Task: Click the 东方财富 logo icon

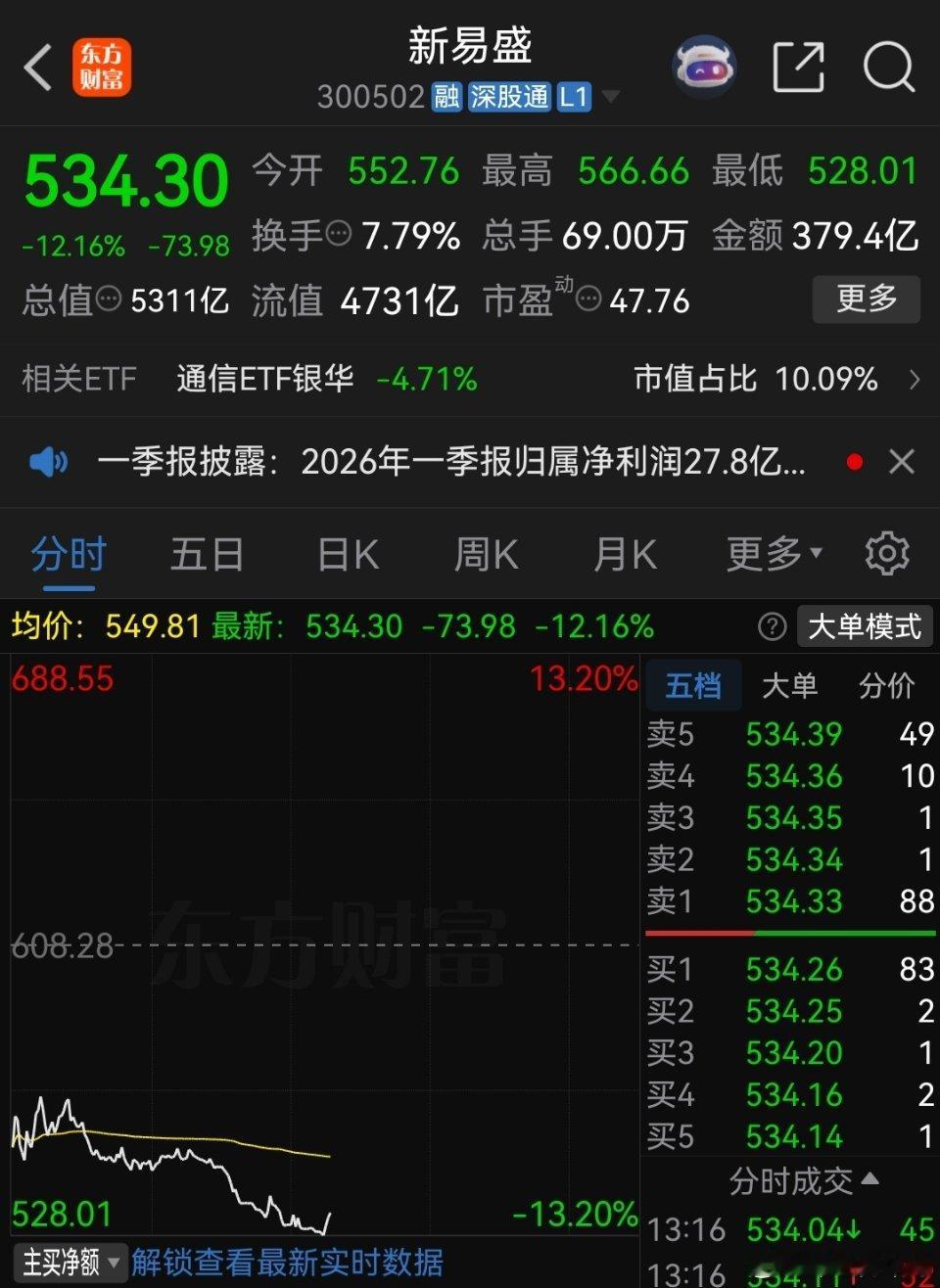Action: [x=101, y=67]
